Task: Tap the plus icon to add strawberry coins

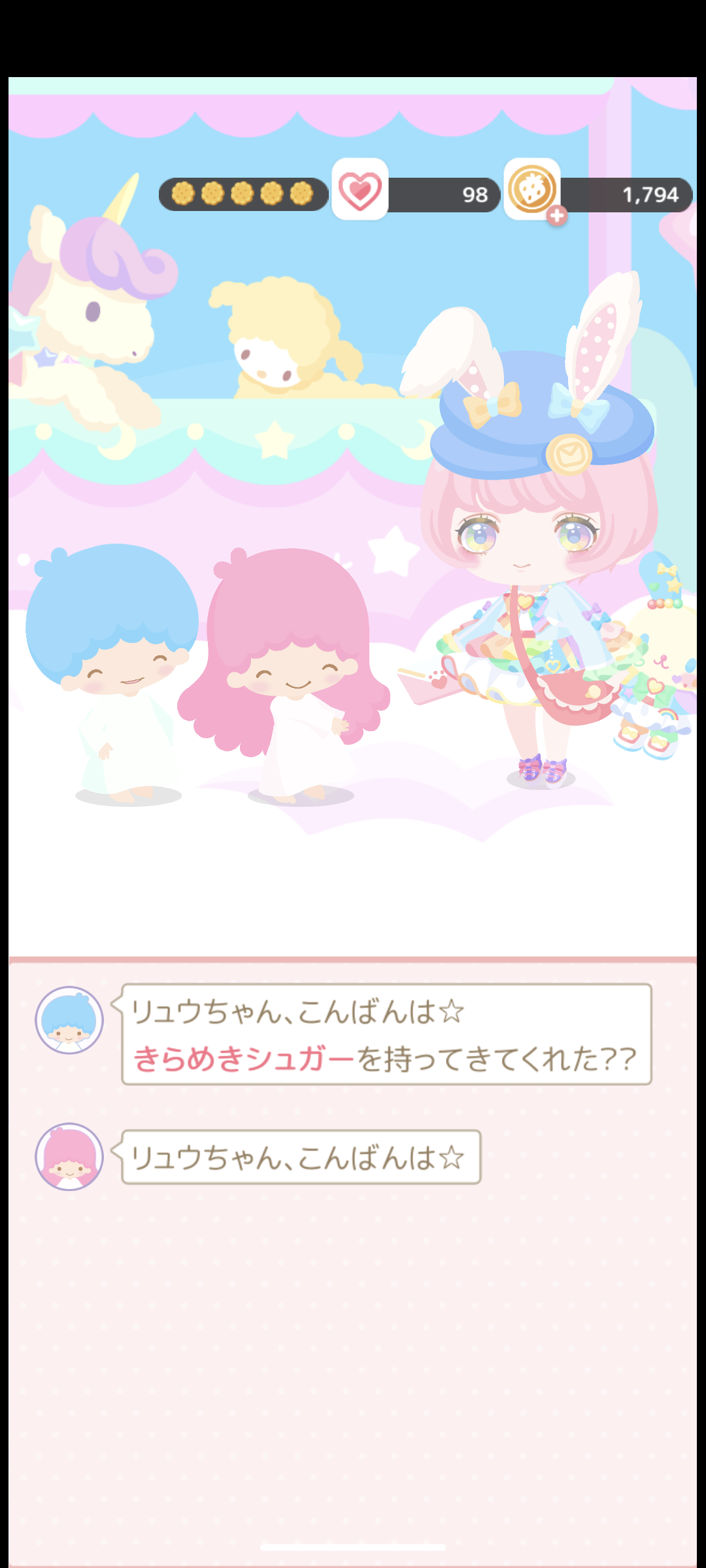Action: (557, 216)
